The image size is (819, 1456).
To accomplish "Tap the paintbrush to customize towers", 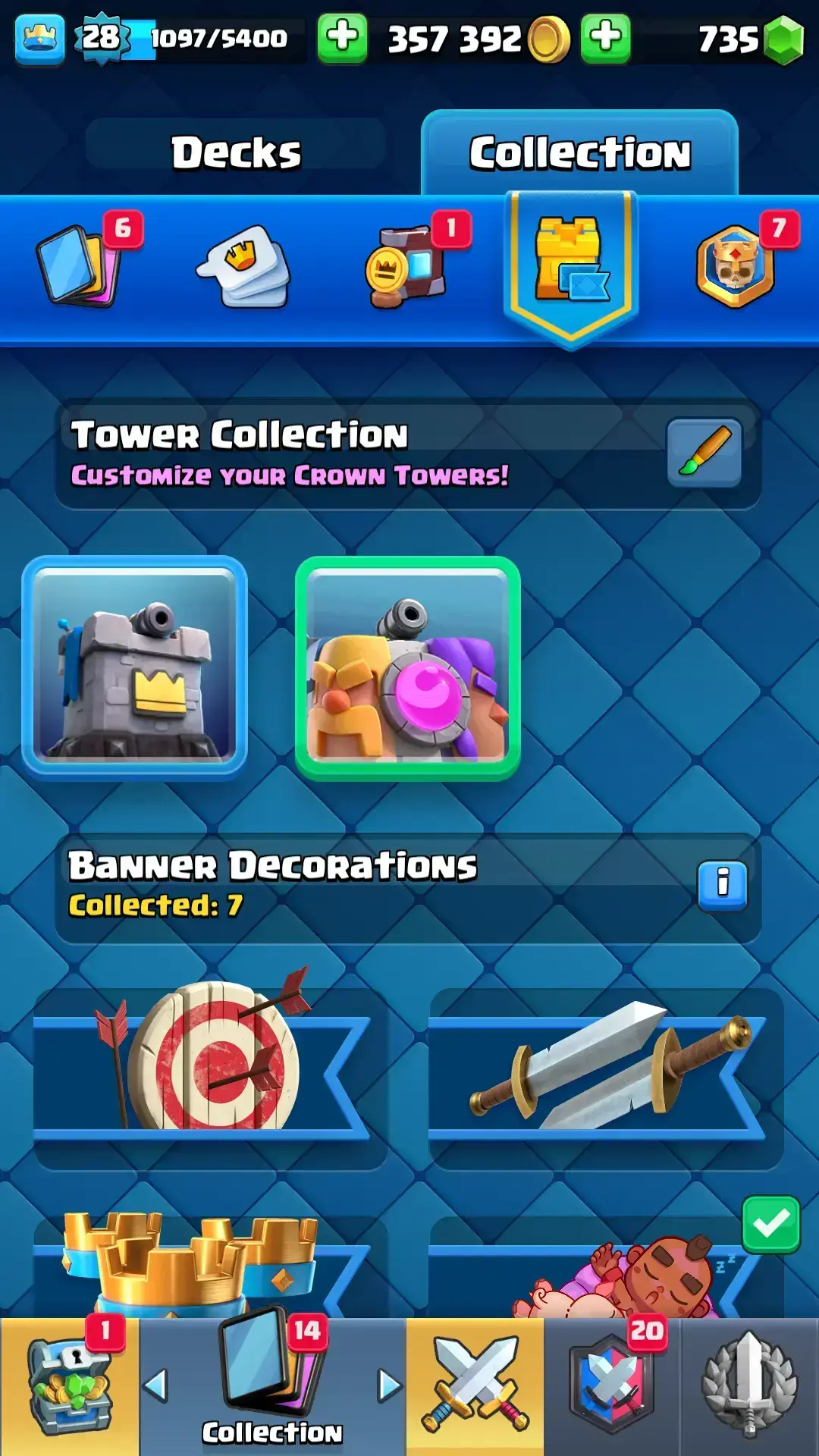I will tap(704, 453).
